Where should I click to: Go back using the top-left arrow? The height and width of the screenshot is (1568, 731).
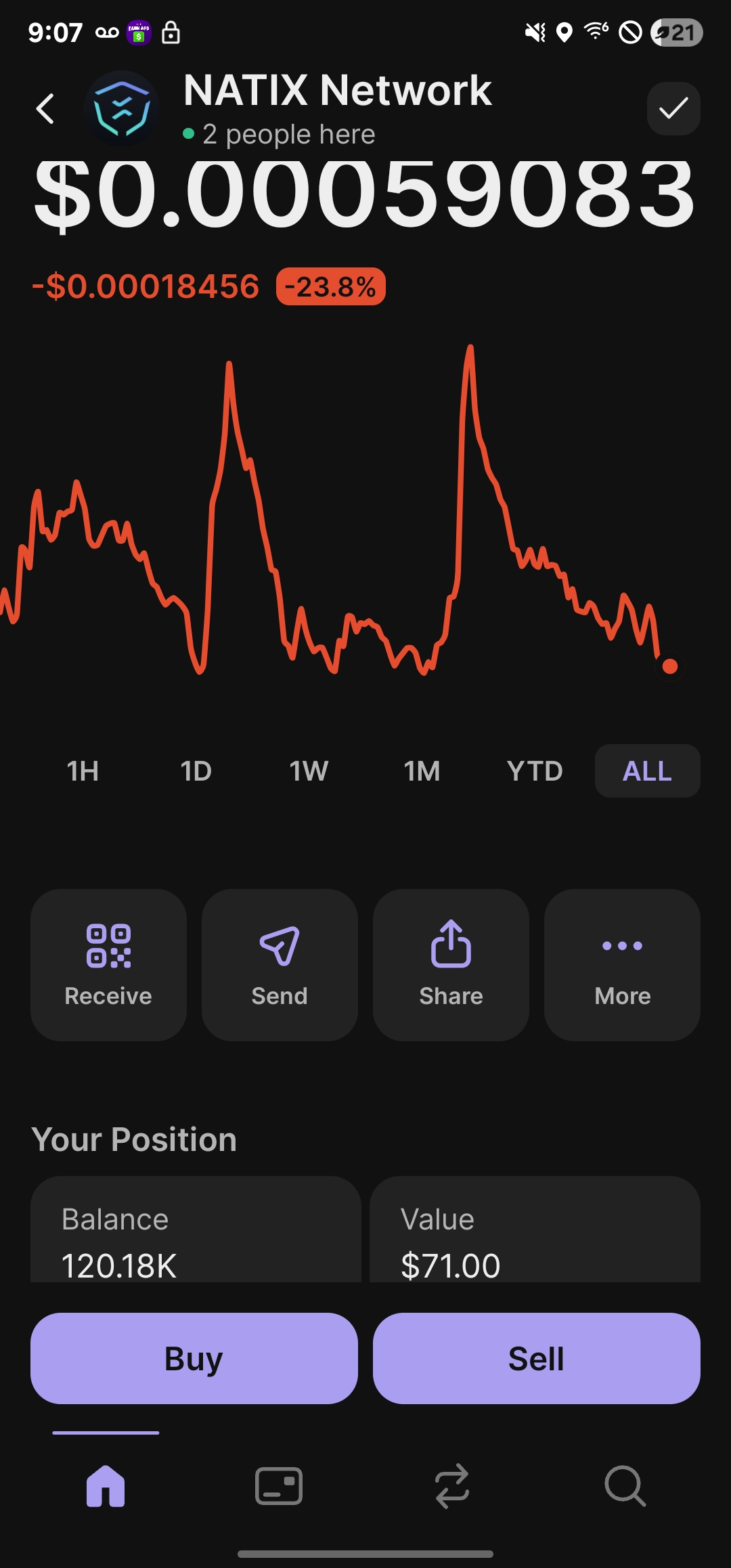tap(45, 109)
